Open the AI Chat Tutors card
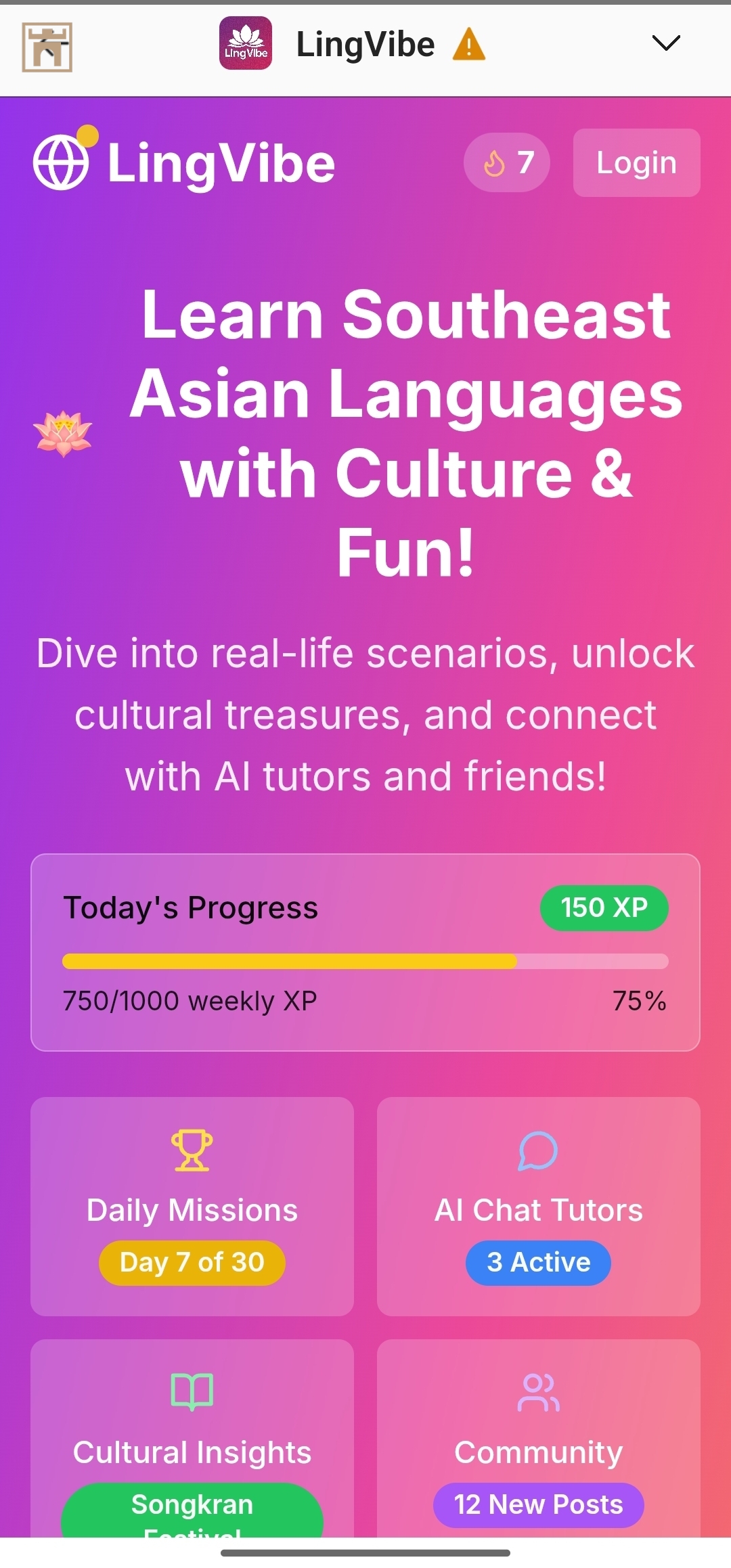731x1568 pixels. (538, 1206)
